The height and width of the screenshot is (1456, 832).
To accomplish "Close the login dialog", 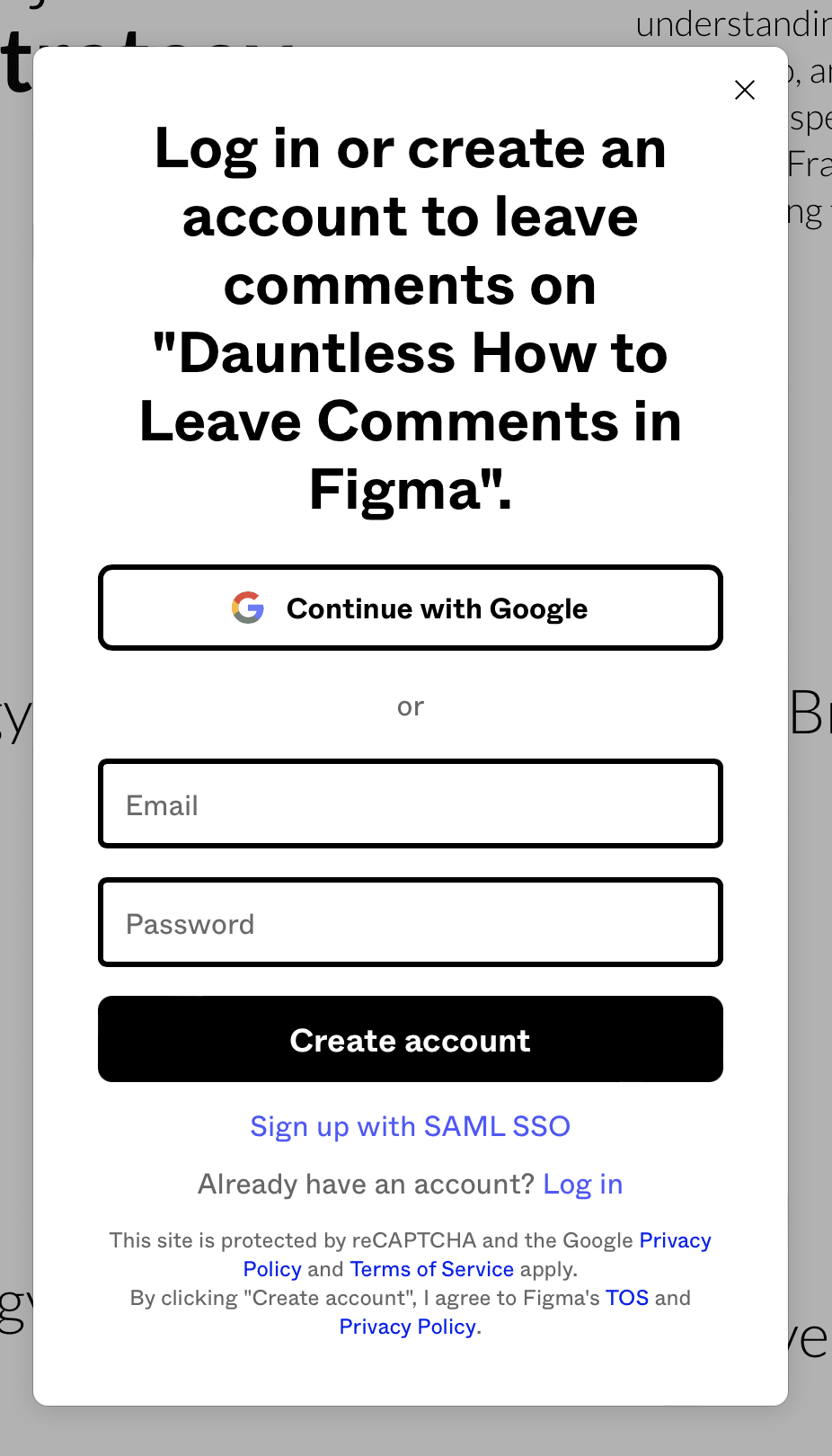I will pos(745,90).
